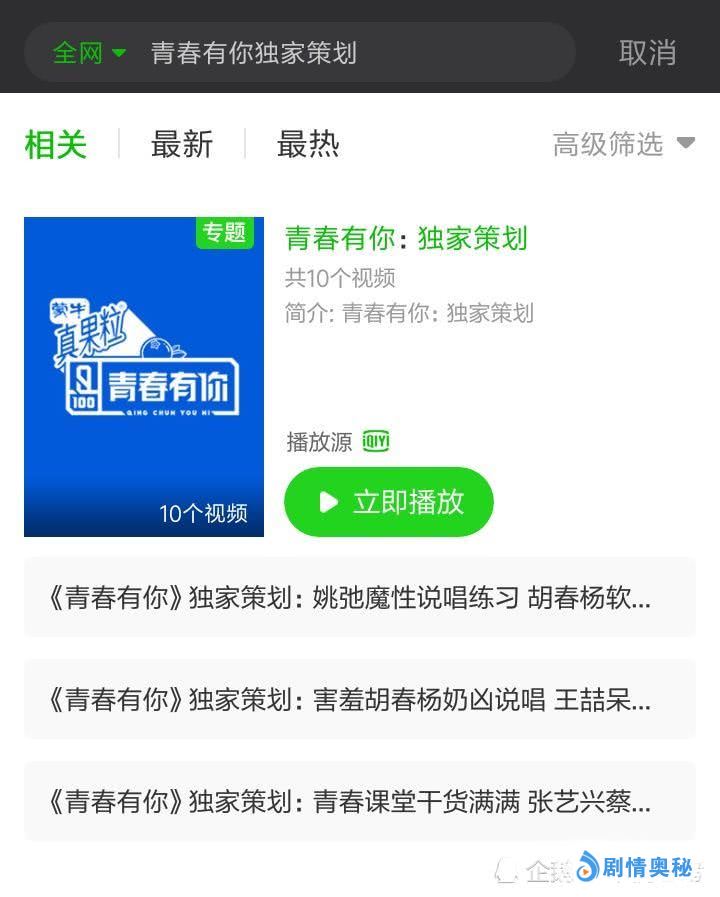Viewport: 720px width, 897px height.
Task: Switch to the 相关 tab
Action: [x=56, y=144]
